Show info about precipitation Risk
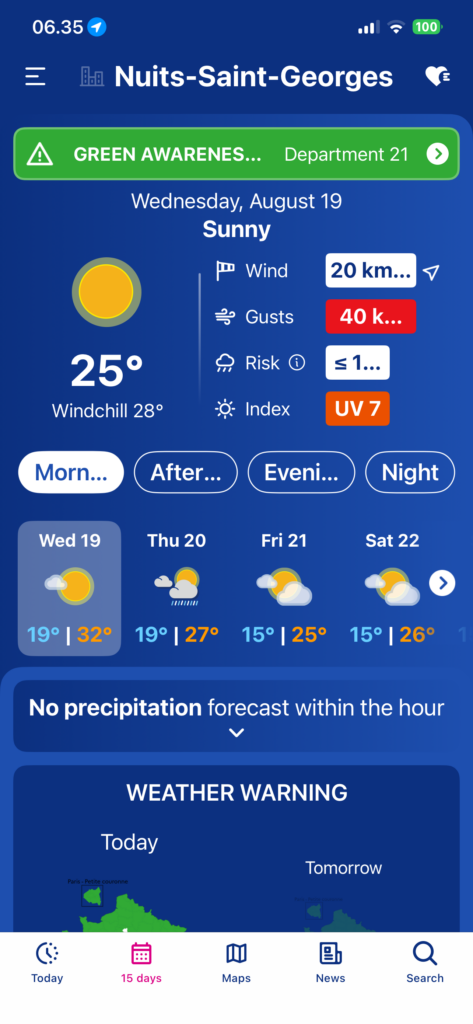The width and height of the screenshot is (473, 1024). (x=297, y=362)
